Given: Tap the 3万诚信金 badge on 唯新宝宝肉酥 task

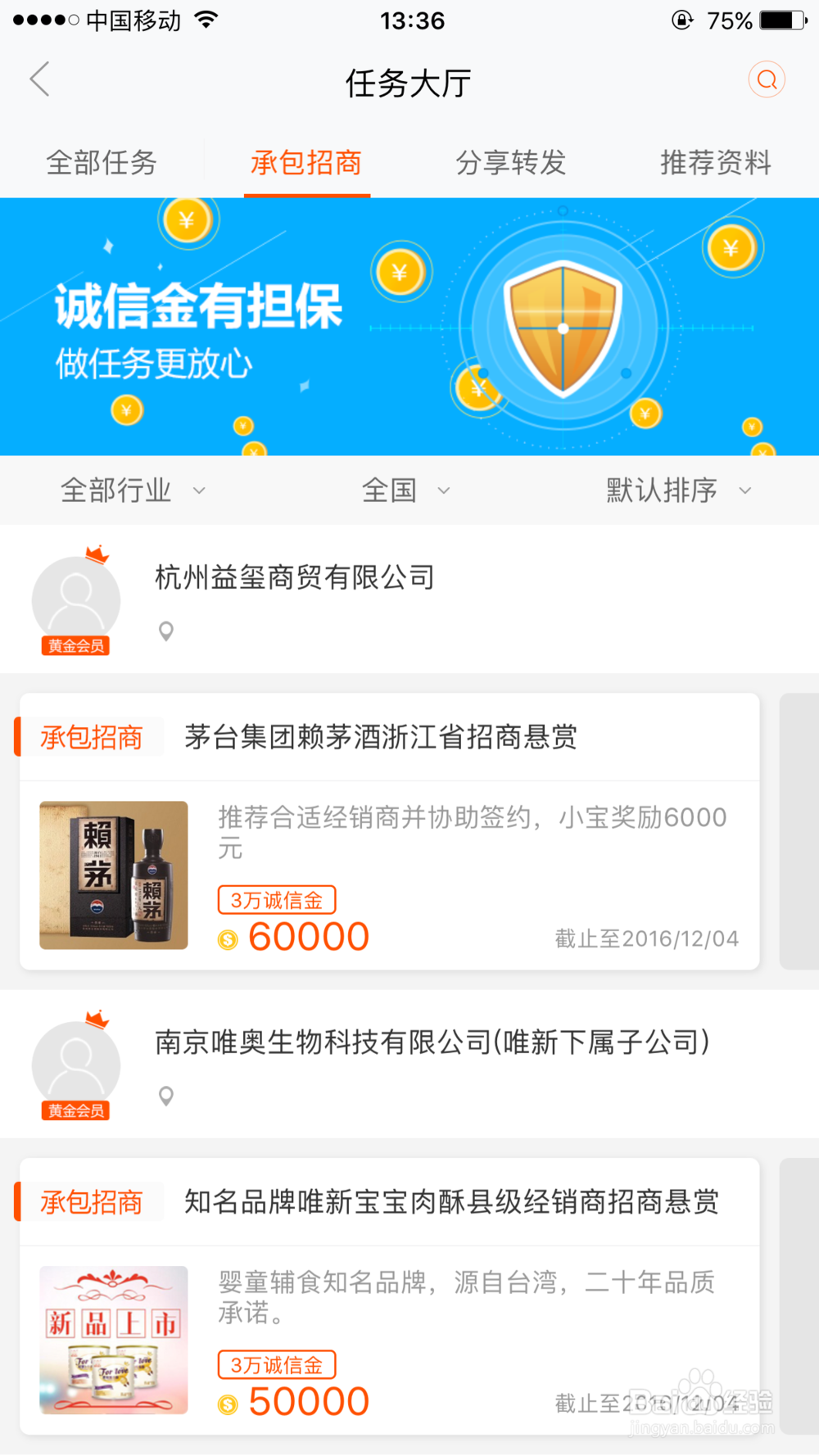Looking at the screenshot, I should coord(276,1364).
